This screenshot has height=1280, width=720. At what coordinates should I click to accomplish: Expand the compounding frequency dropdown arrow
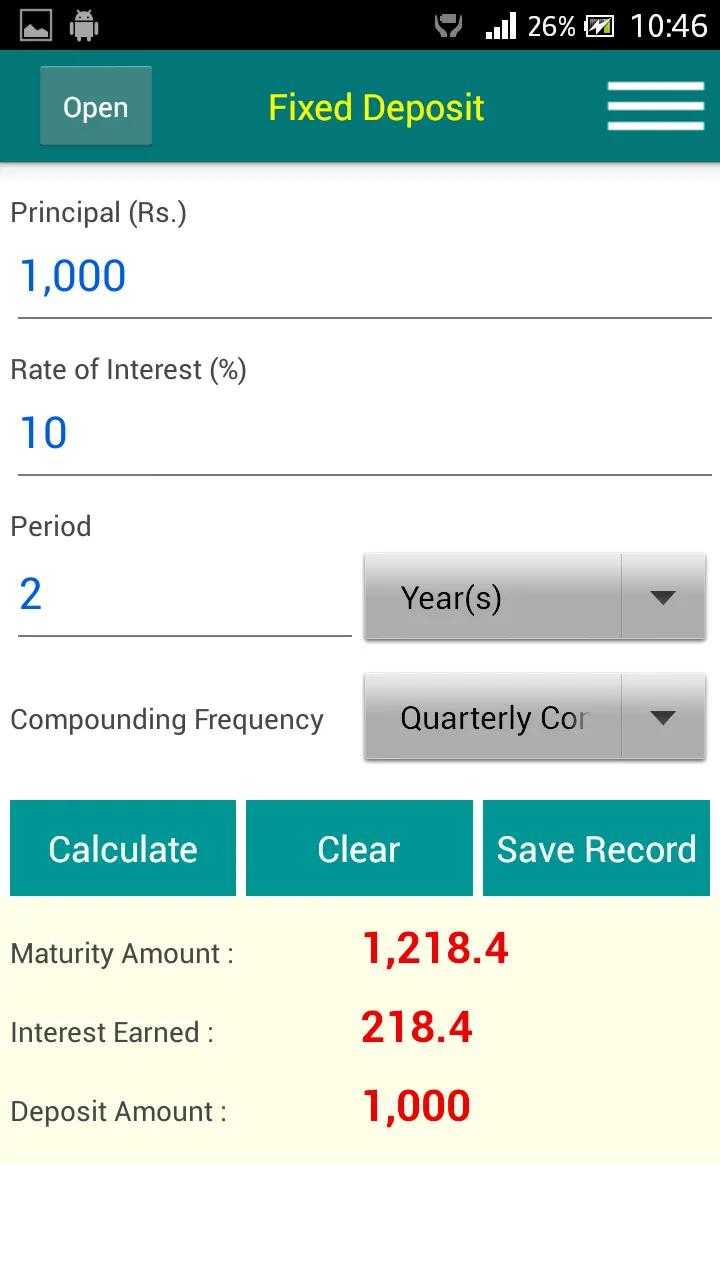pos(663,717)
